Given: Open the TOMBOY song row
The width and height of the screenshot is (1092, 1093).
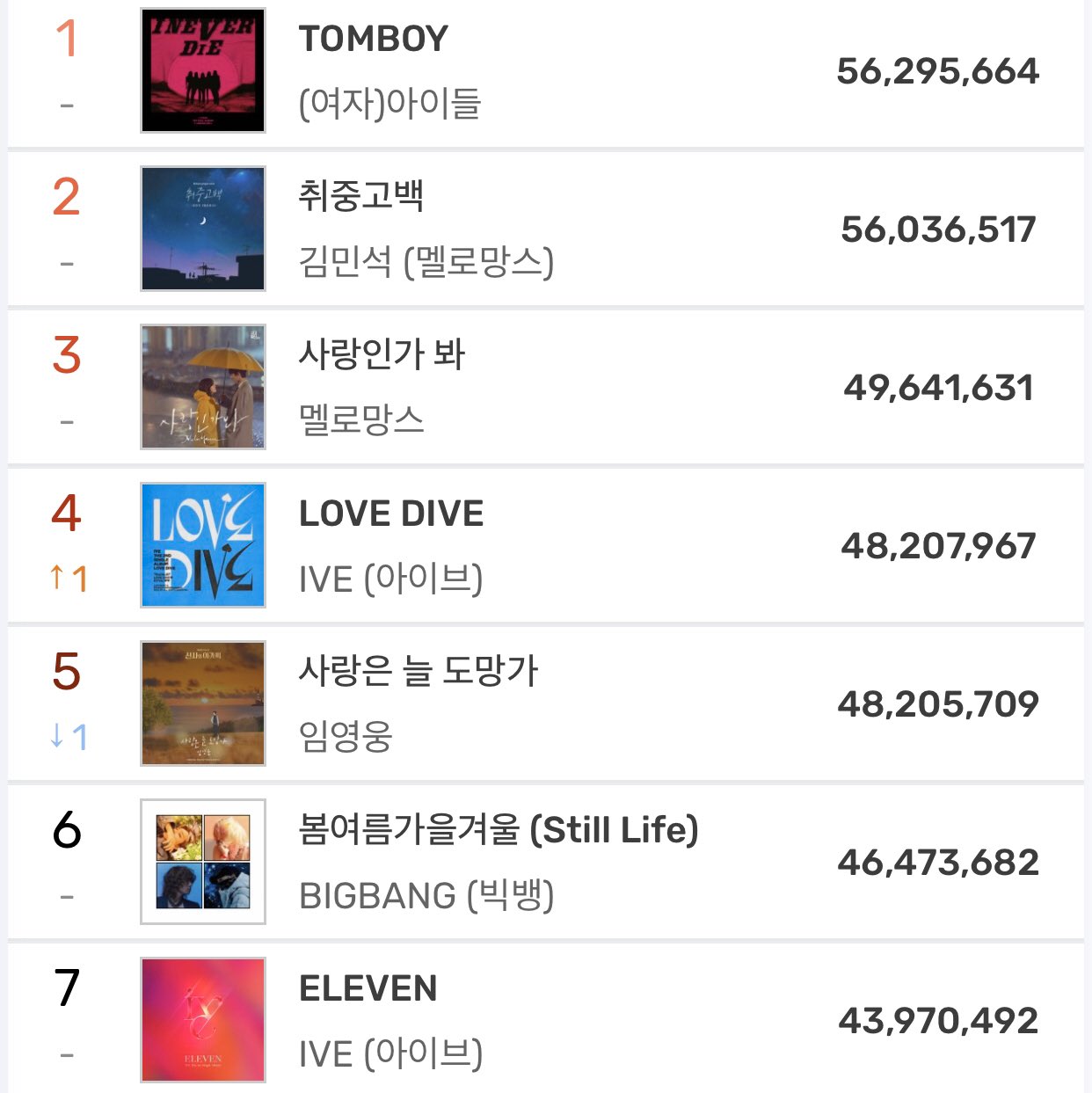Looking at the screenshot, I should (x=546, y=72).
